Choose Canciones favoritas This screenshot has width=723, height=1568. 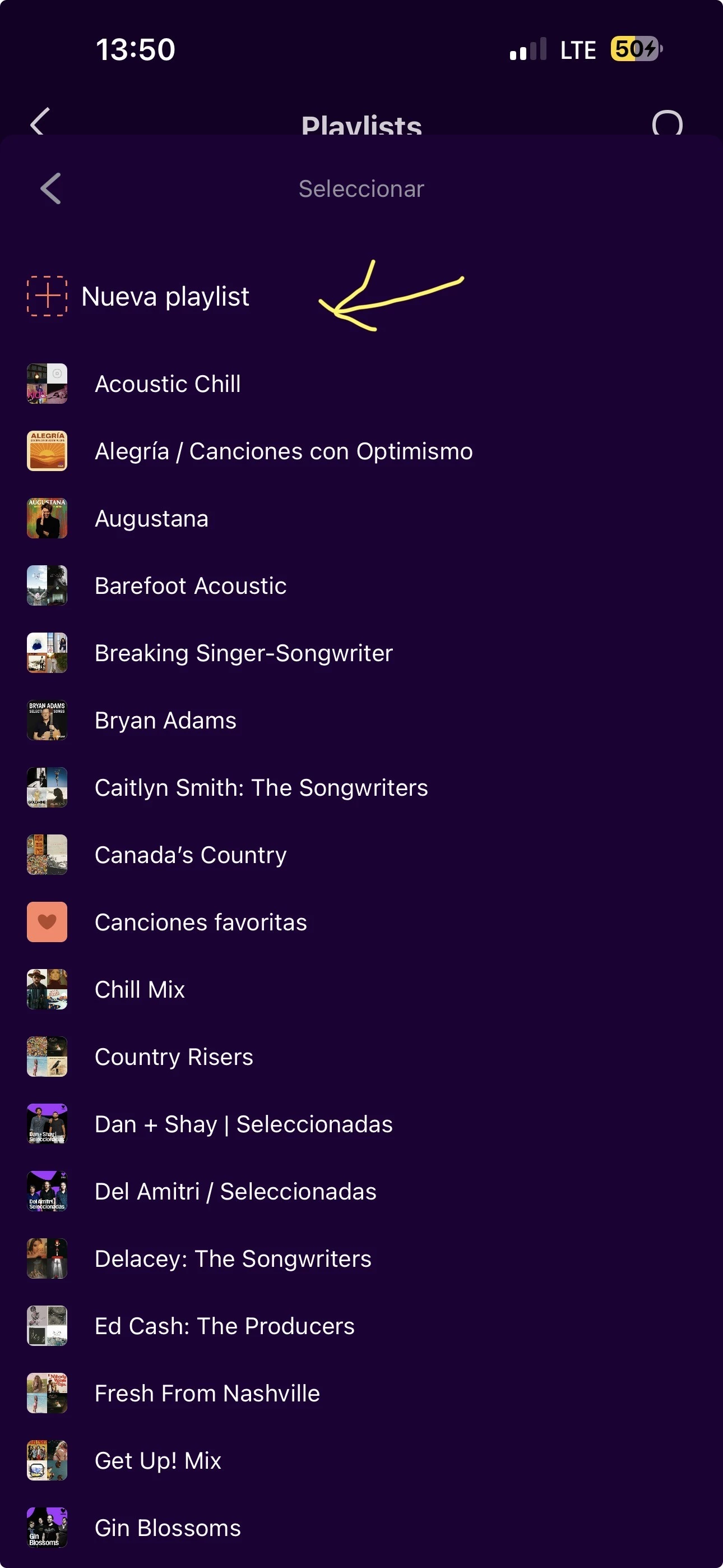pos(201,922)
